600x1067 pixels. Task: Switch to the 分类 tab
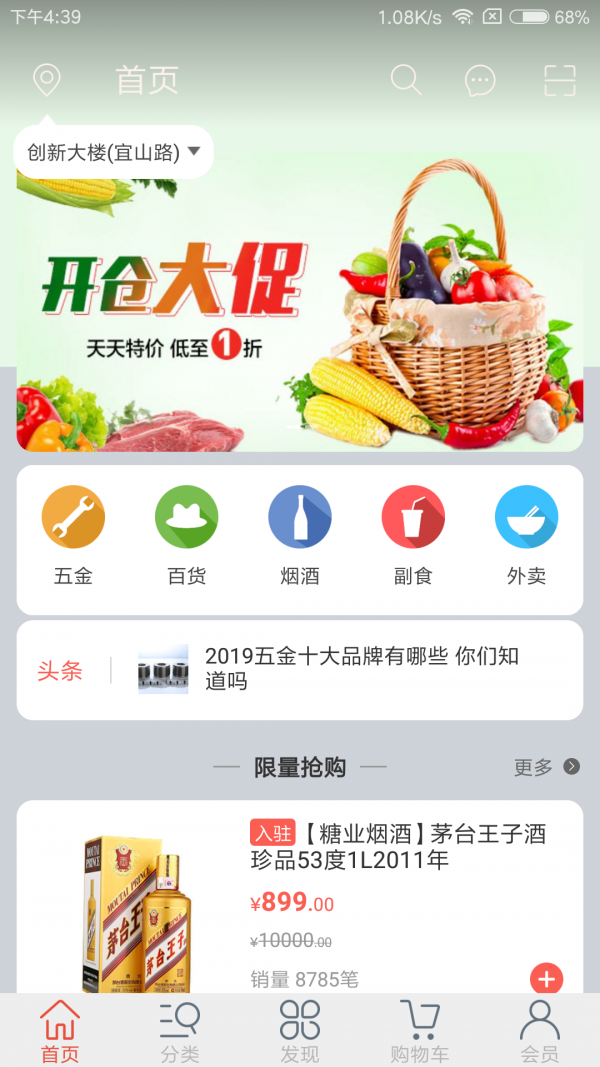180,1031
